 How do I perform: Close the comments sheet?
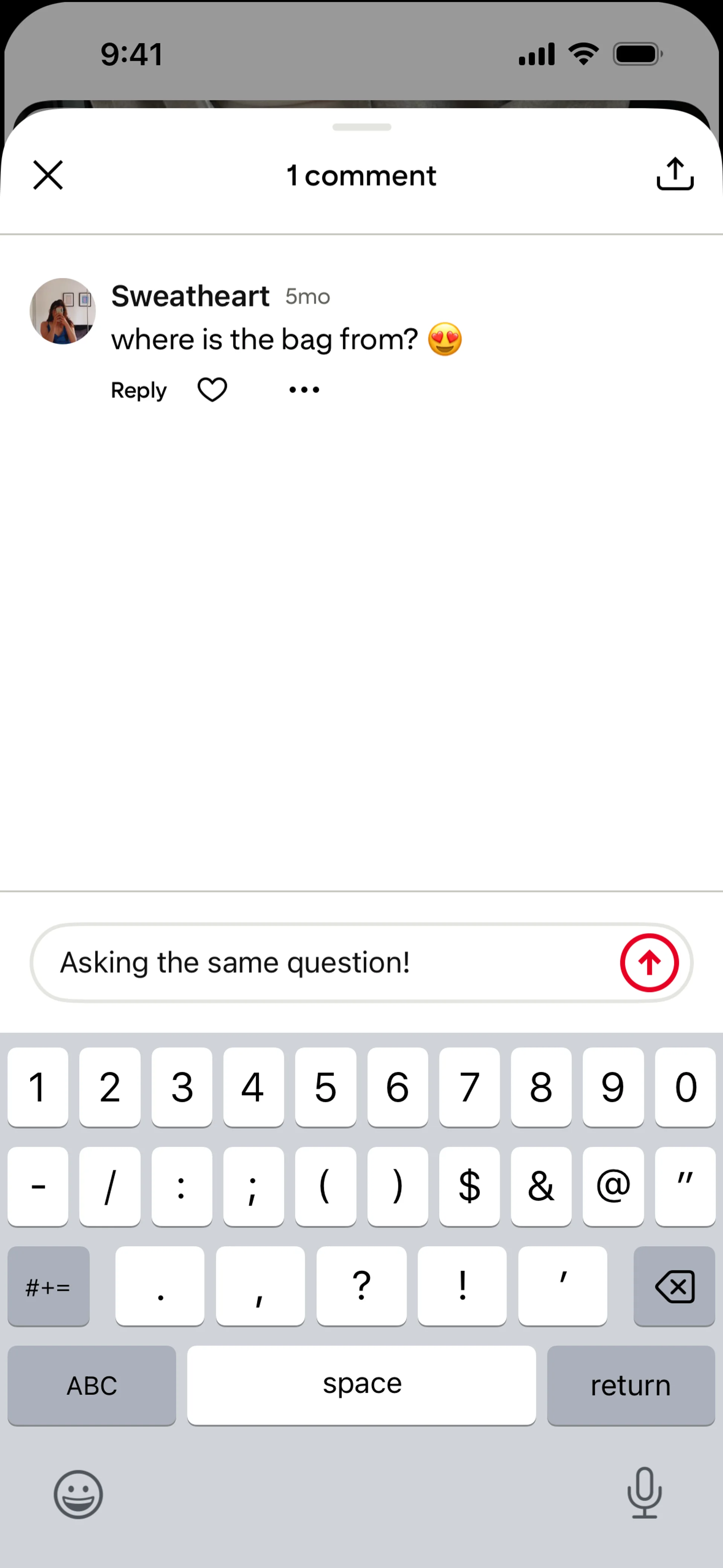coord(48,175)
